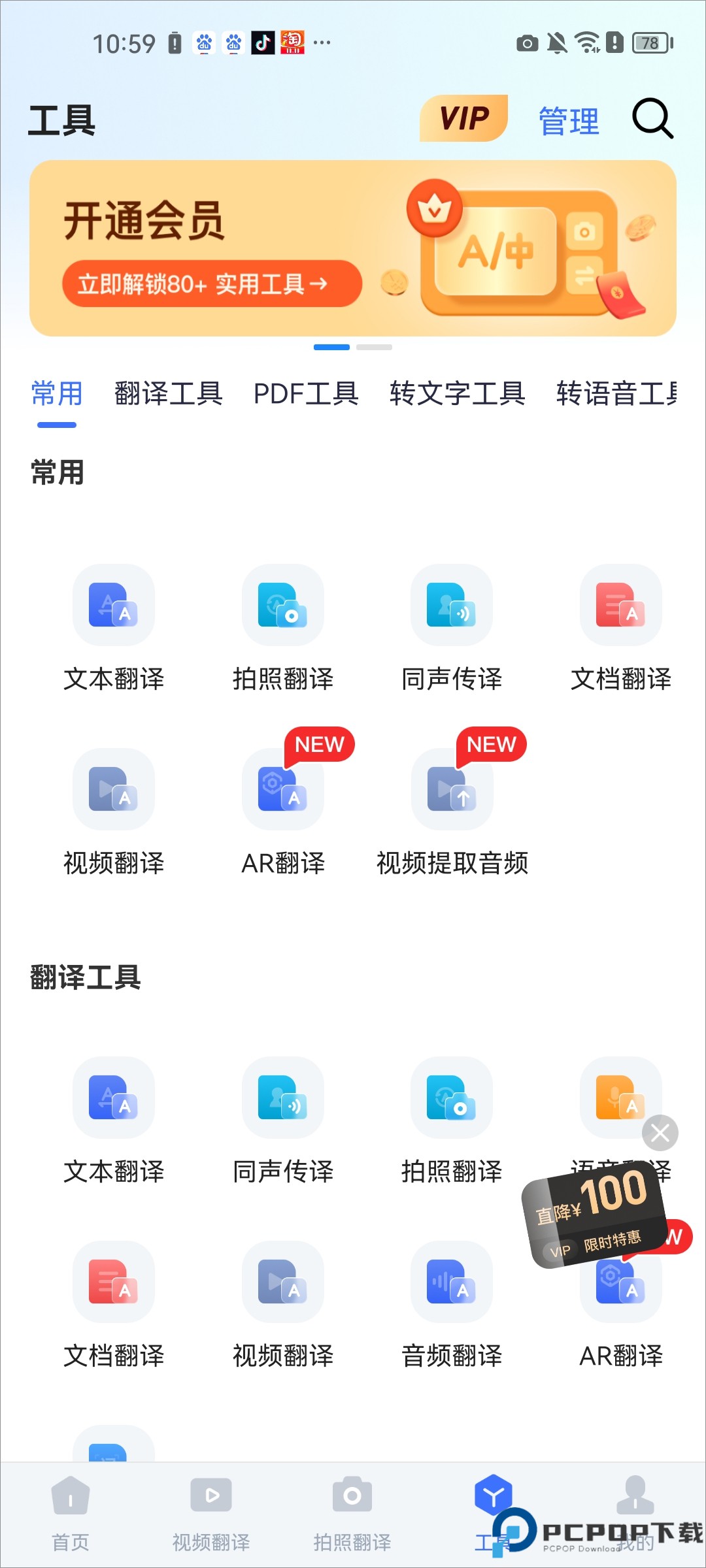Image resolution: width=706 pixels, height=1568 pixels.
Task: Dismiss the 直降¥100 promo with X
Action: tap(660, 1134)
